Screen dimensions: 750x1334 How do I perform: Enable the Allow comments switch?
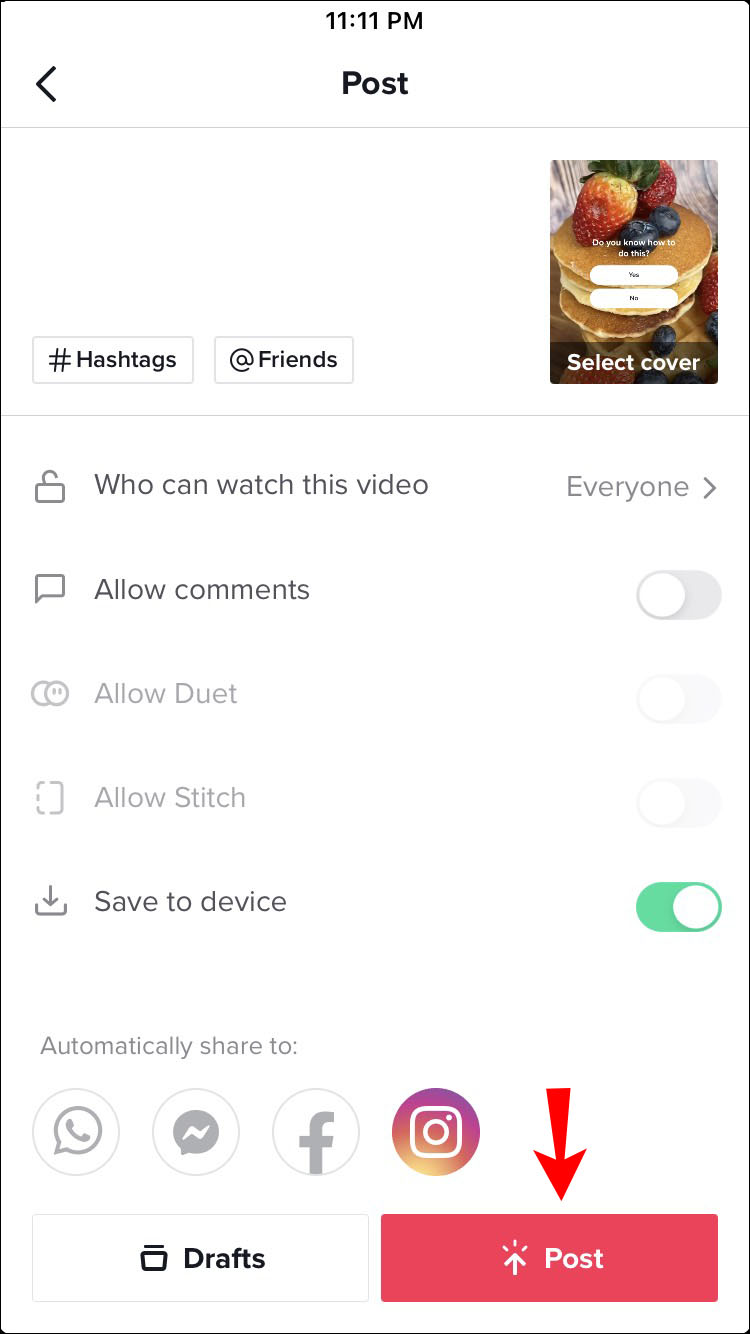pos(678,596)
